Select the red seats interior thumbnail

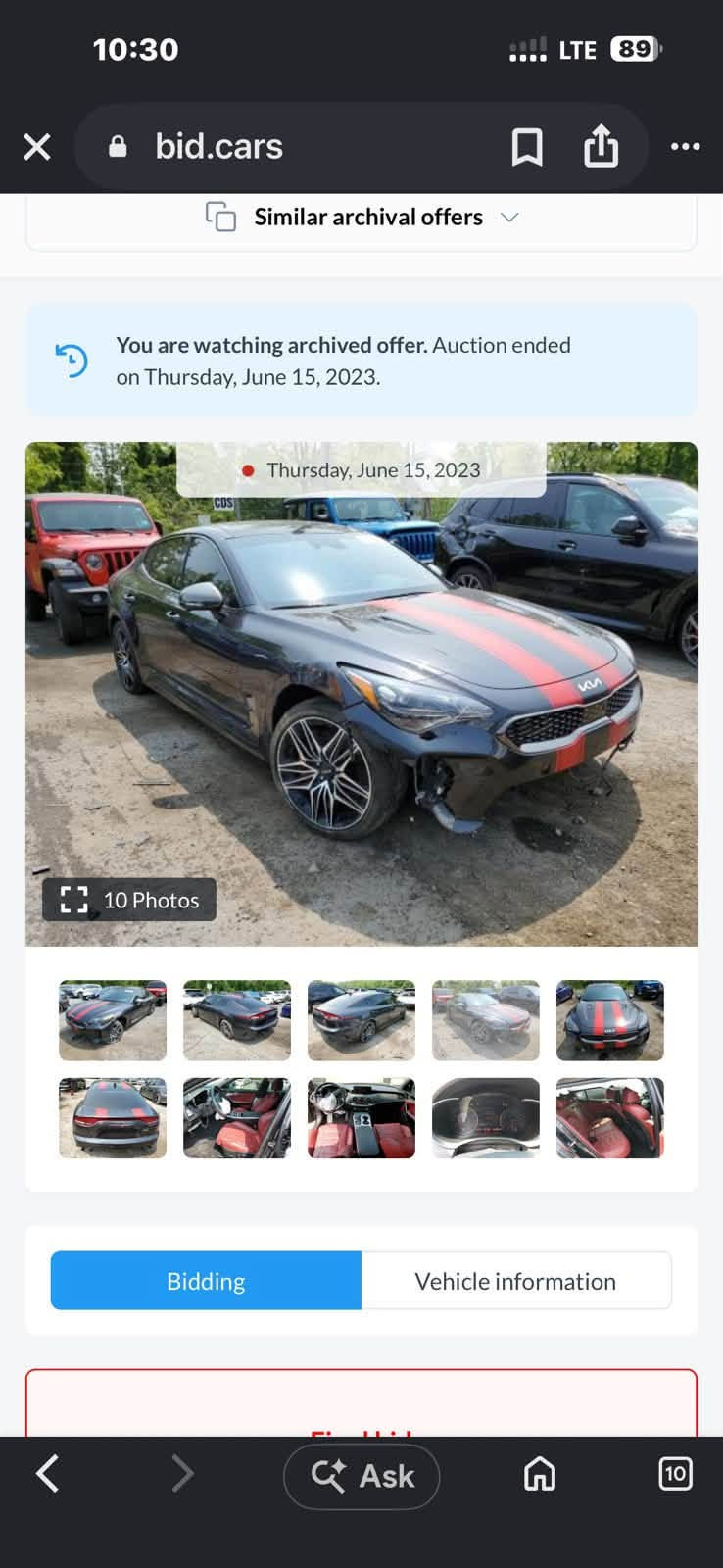pyautogui.click(x=610, y=1118)
